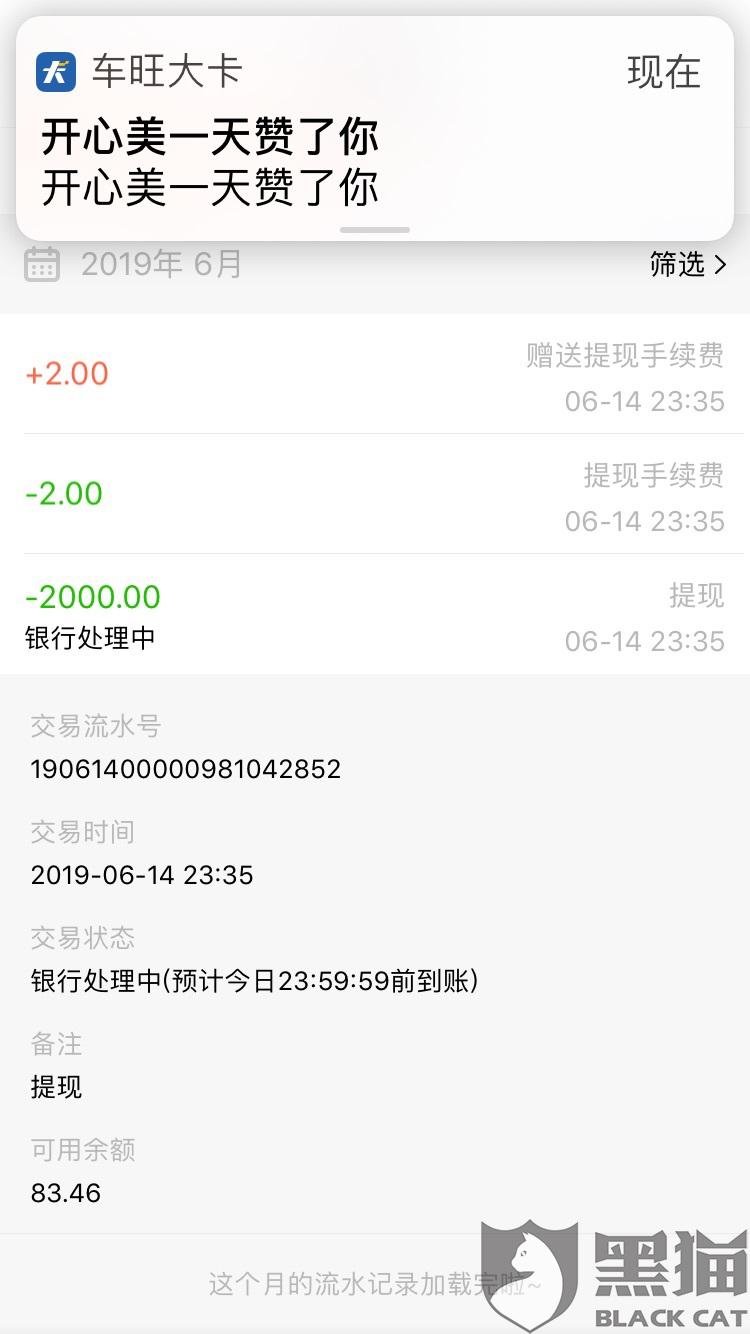Open the 筛选 filter options
This screenshot has height=1334, width=750.
click(x=688, y=265)
